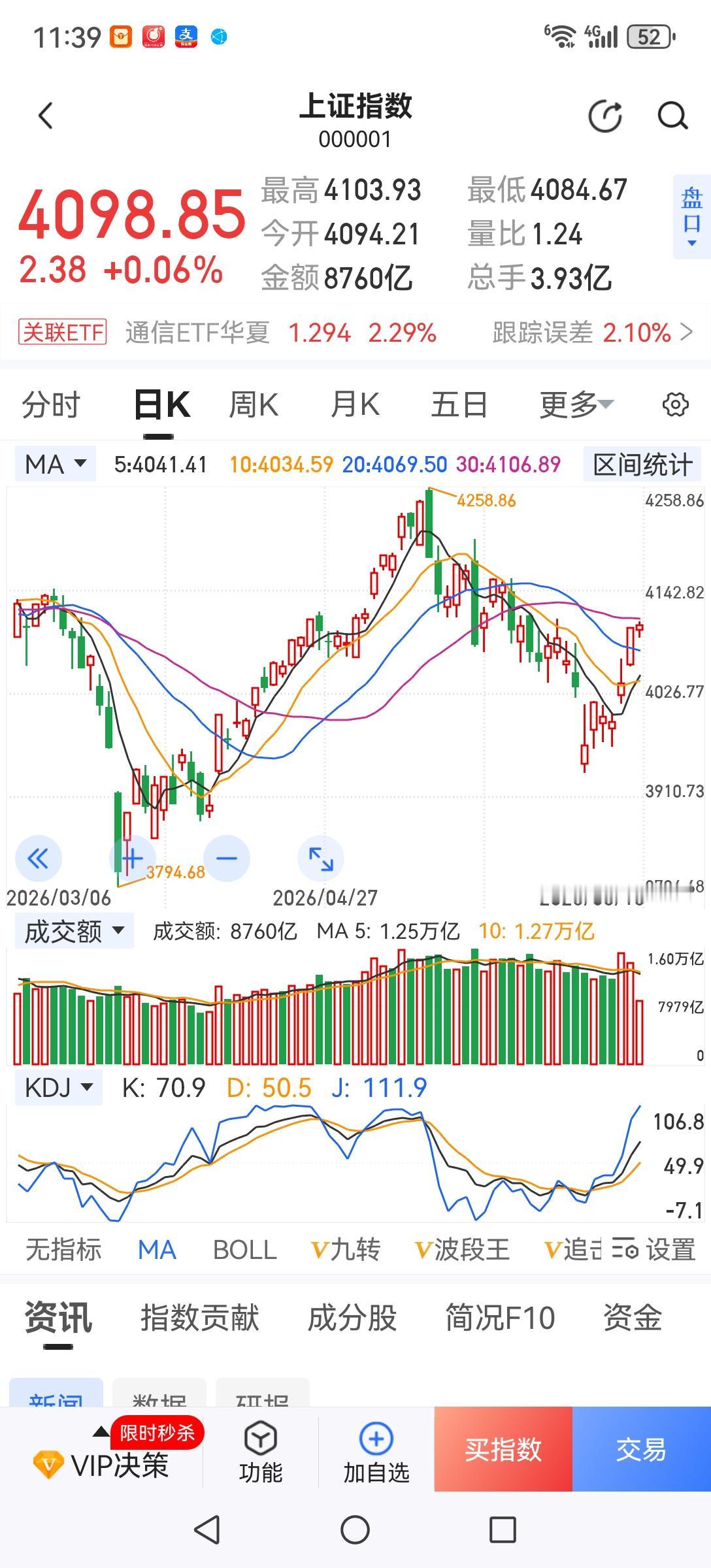Go back using the top-left arrow
This screenshot has width=711, height=1568.
pos(45,116)
